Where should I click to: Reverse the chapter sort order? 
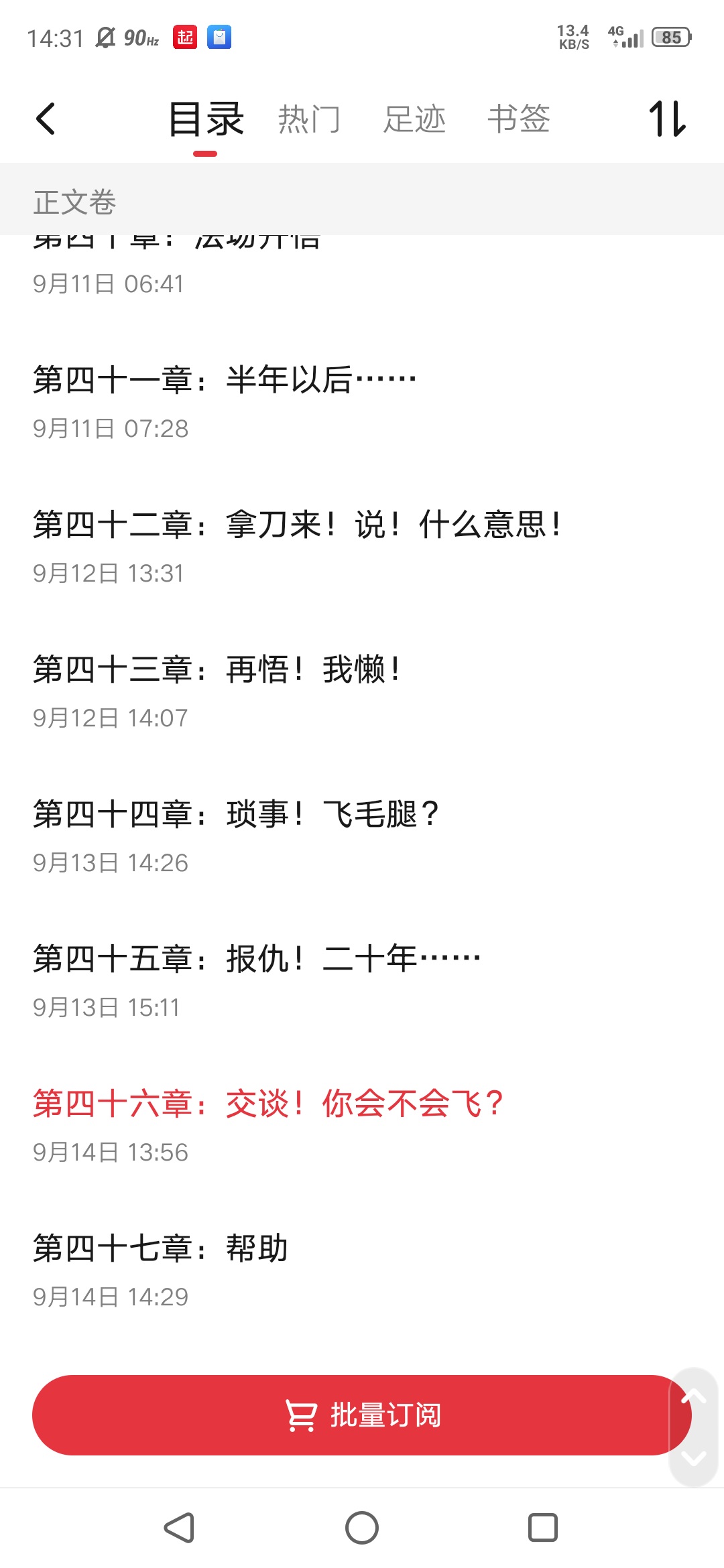[x=668, y=119]
